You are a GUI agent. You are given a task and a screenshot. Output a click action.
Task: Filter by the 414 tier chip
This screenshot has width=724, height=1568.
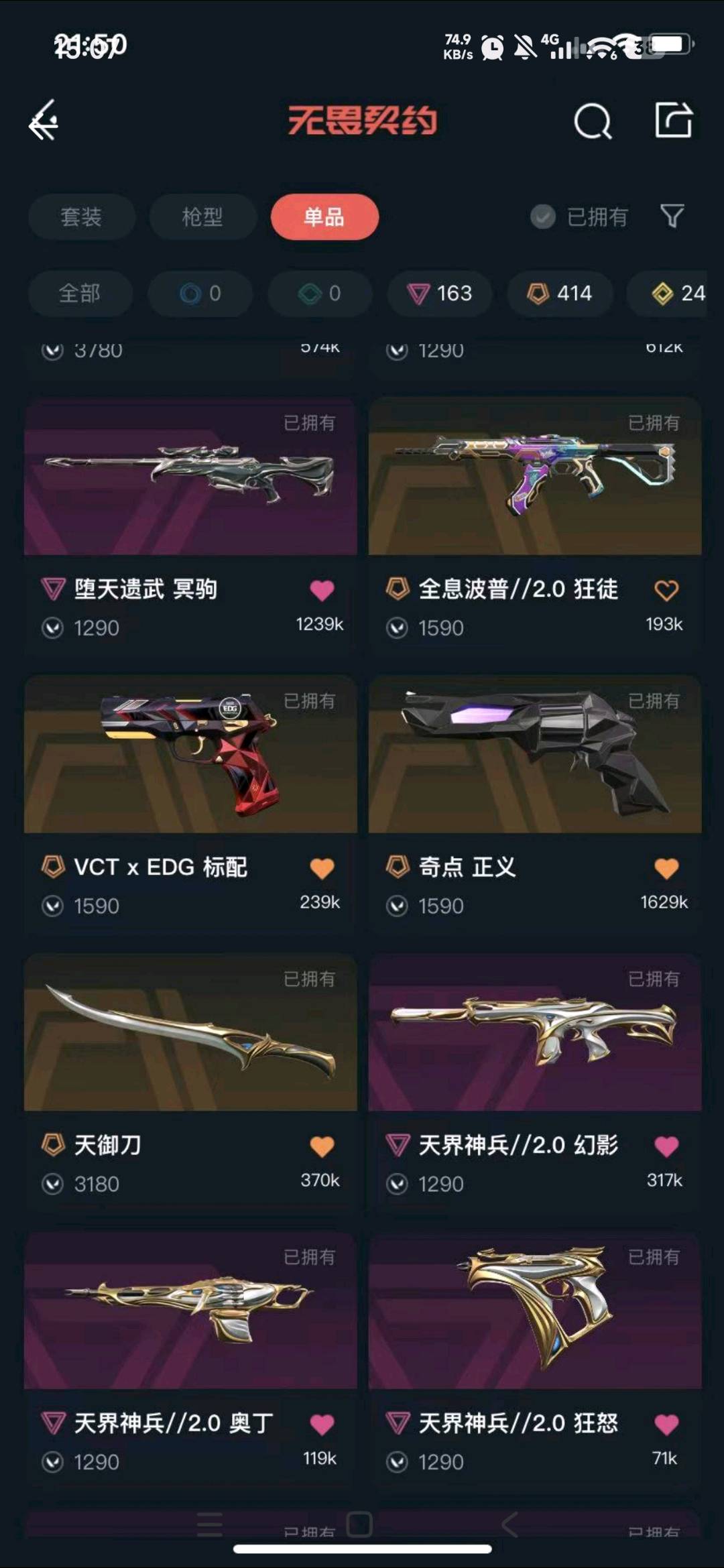click(x=560, y=294)
